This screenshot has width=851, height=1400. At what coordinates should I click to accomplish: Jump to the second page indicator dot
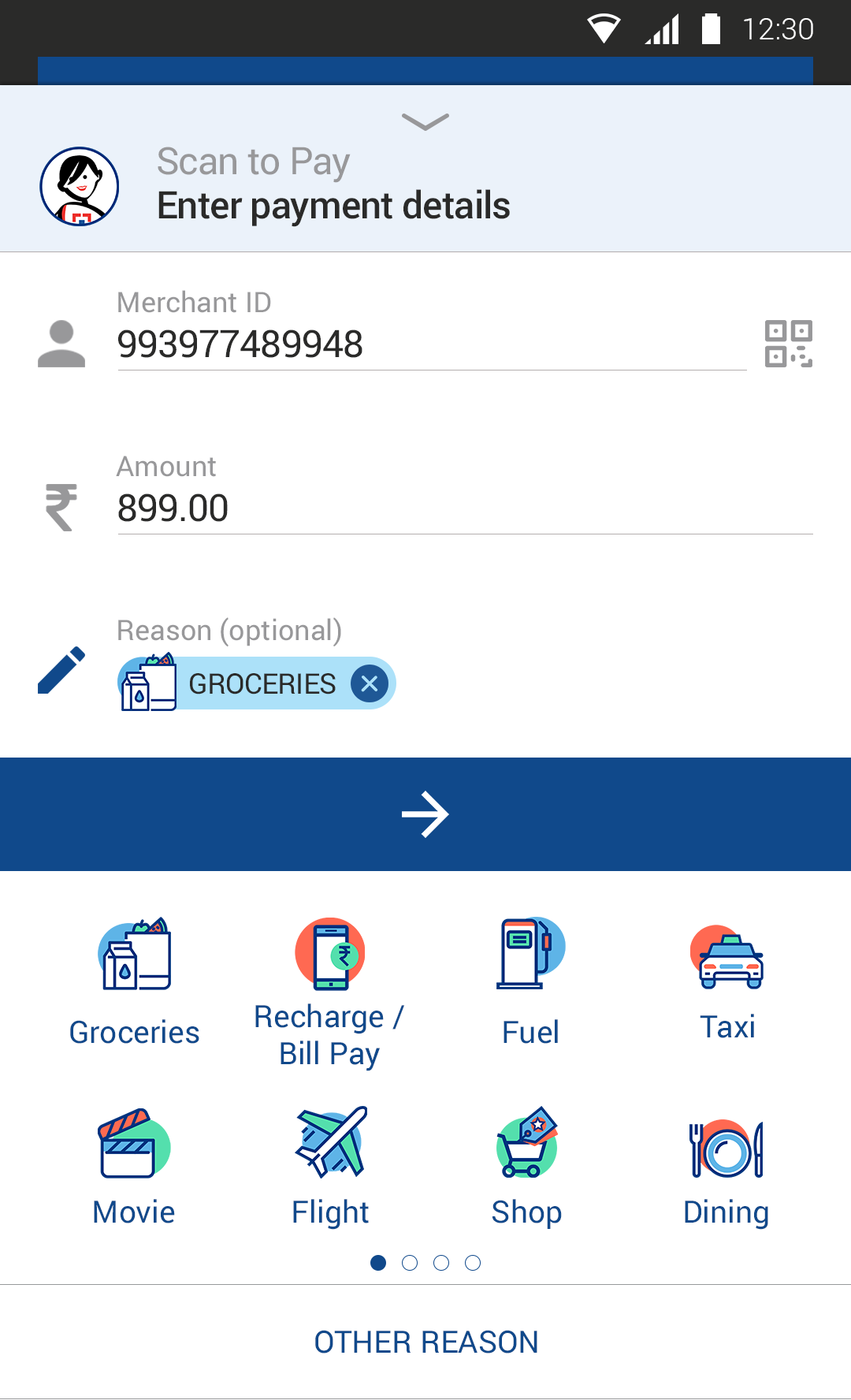point(410,1263)
